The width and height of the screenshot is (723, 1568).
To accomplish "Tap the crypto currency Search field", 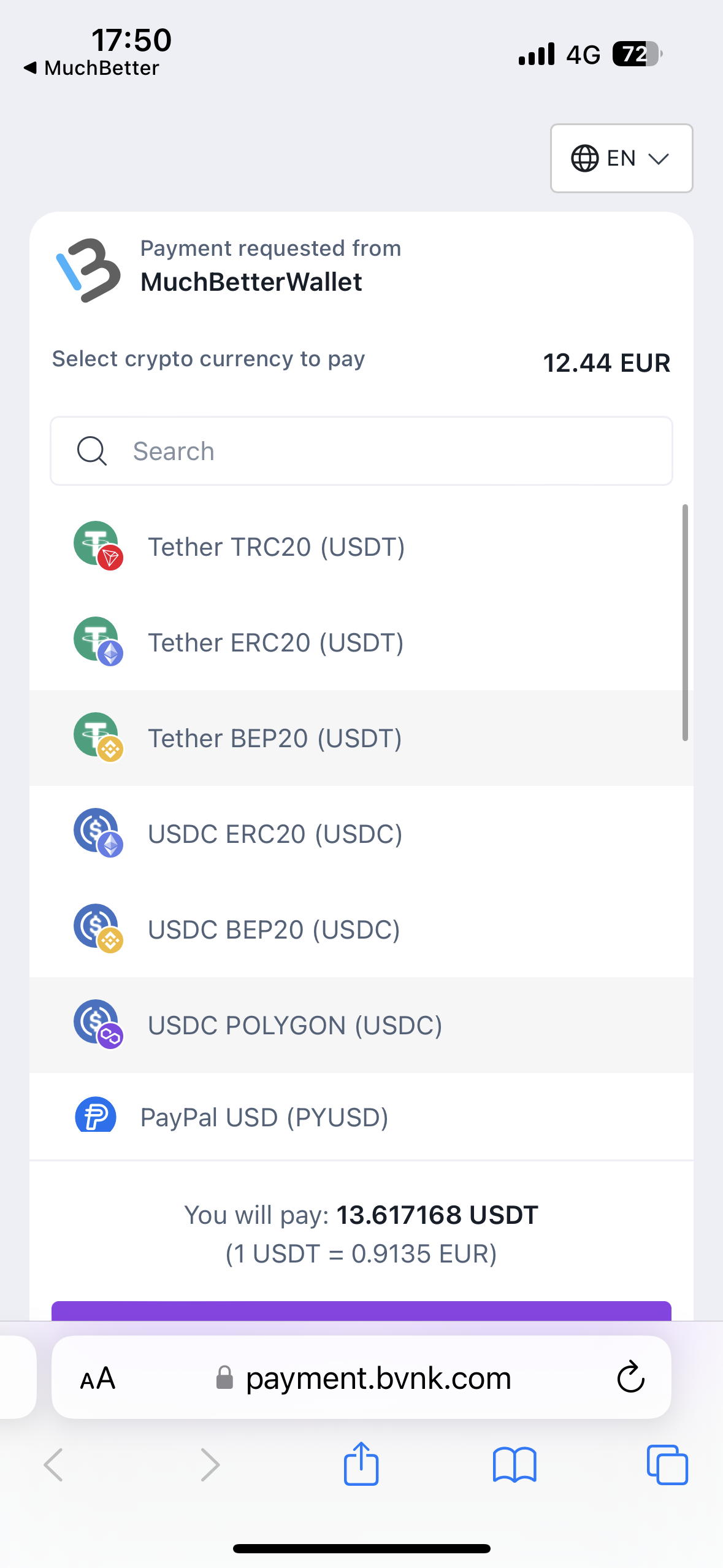I will click(x=361, y=451).
